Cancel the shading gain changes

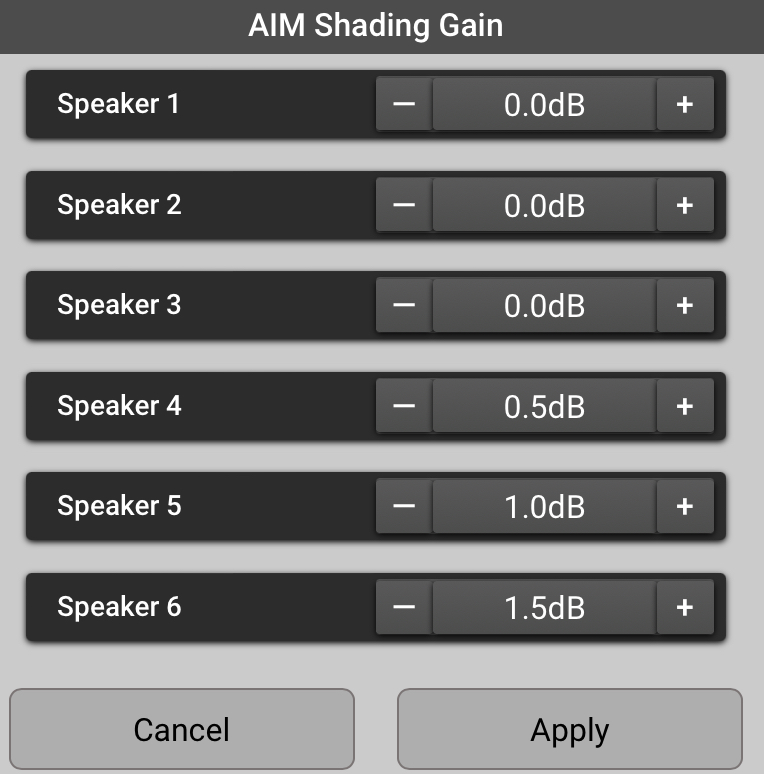[182, 729]
